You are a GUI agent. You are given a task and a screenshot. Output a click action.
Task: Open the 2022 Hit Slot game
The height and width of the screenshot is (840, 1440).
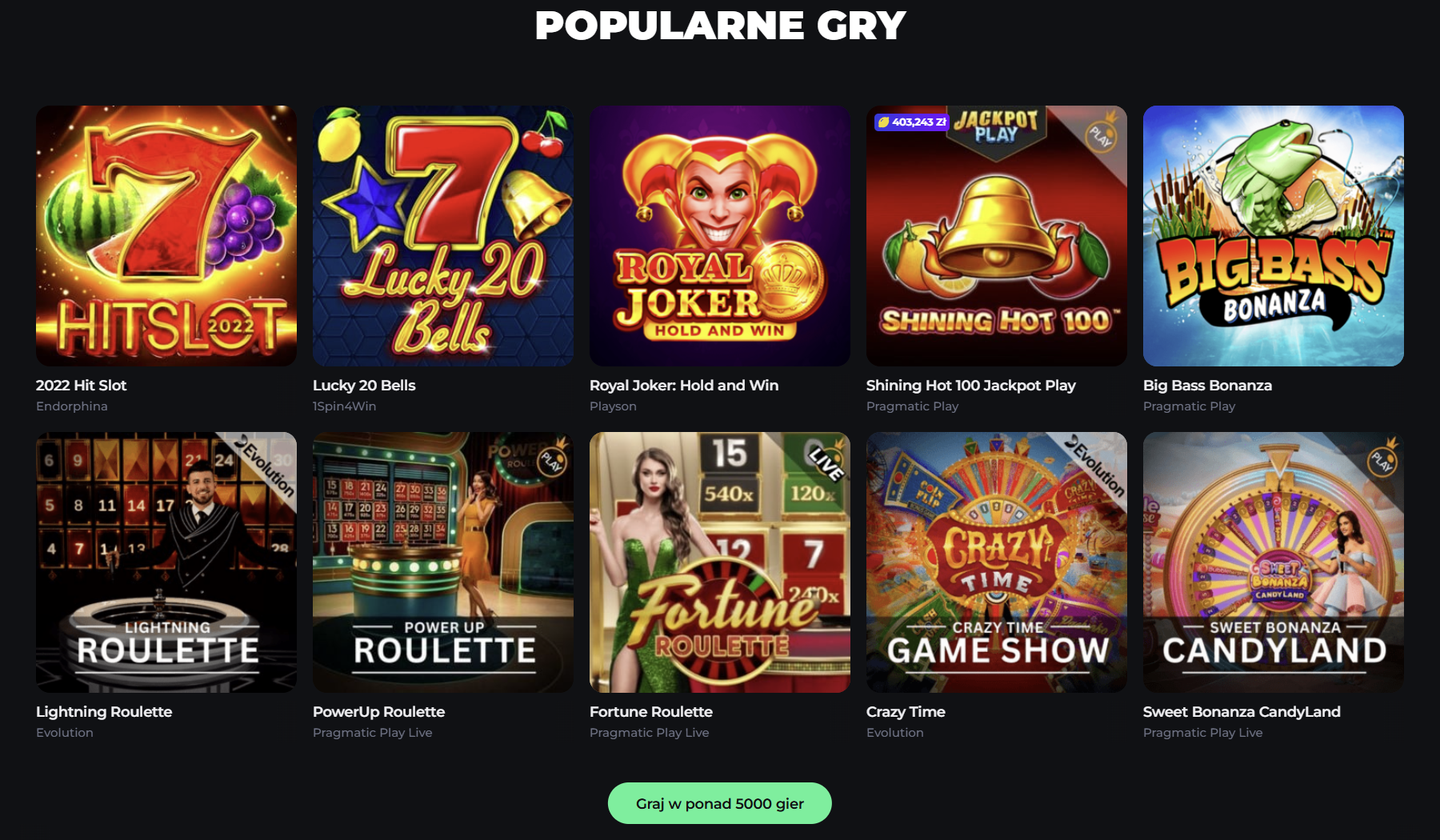[166, 236]
